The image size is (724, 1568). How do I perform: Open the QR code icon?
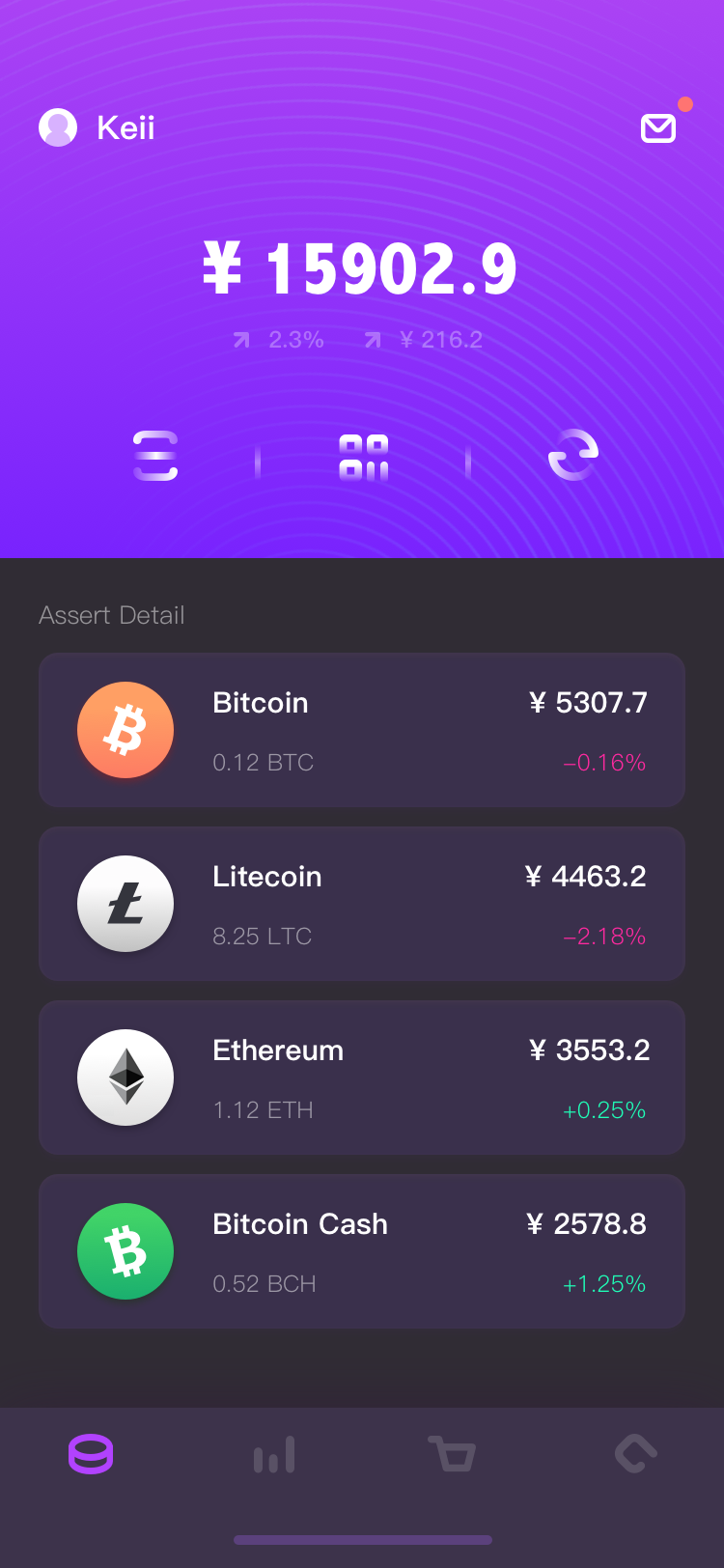click(364, 457)
